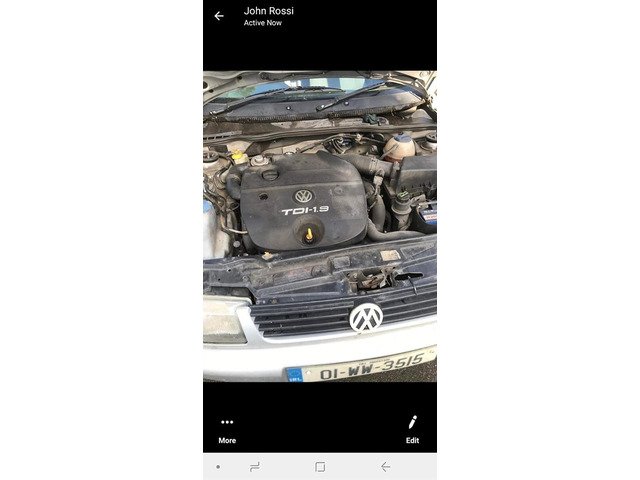
Task: Open the More options menu
Action: pos(227,428)
